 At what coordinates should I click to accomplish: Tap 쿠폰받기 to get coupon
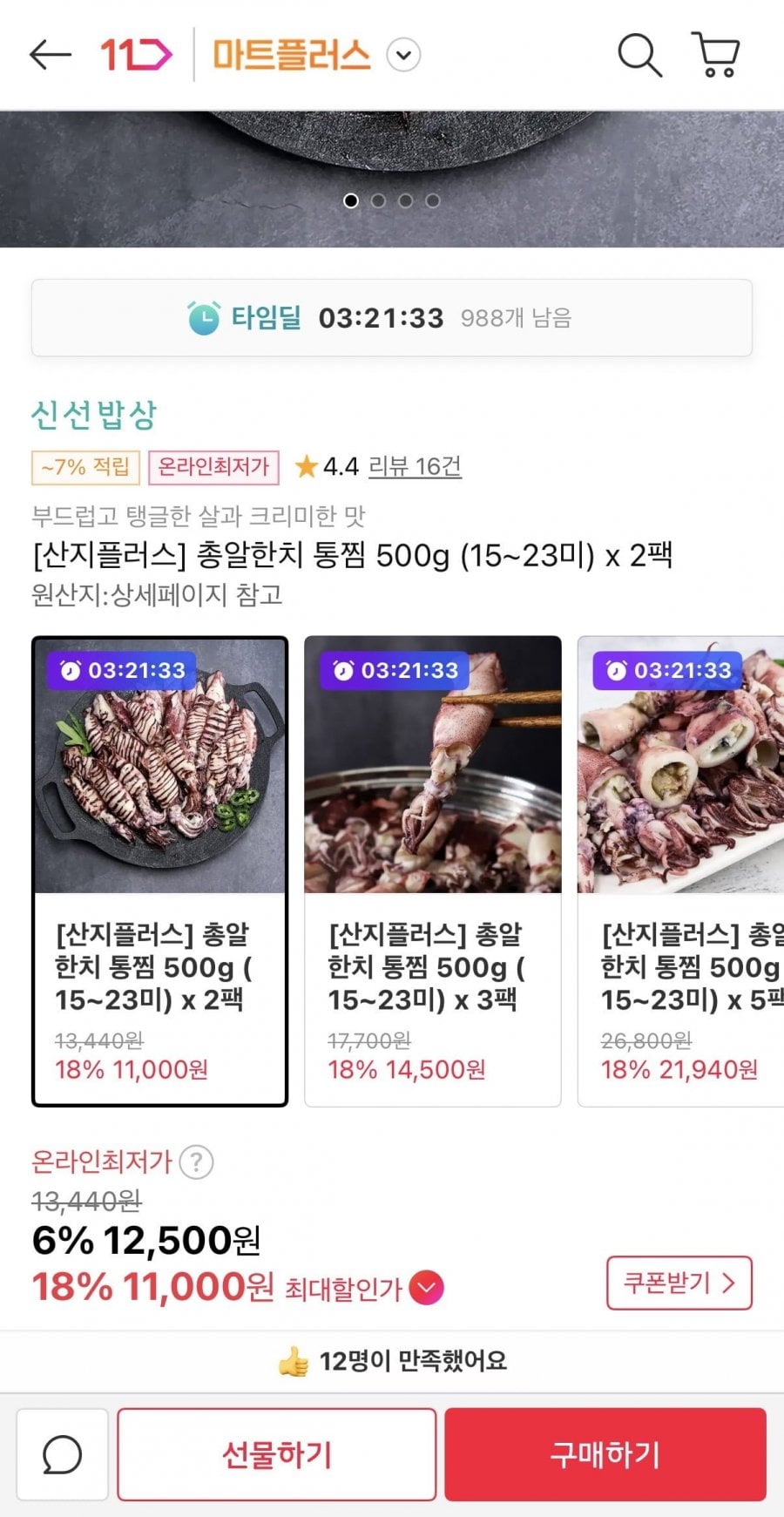(679, 1283)
